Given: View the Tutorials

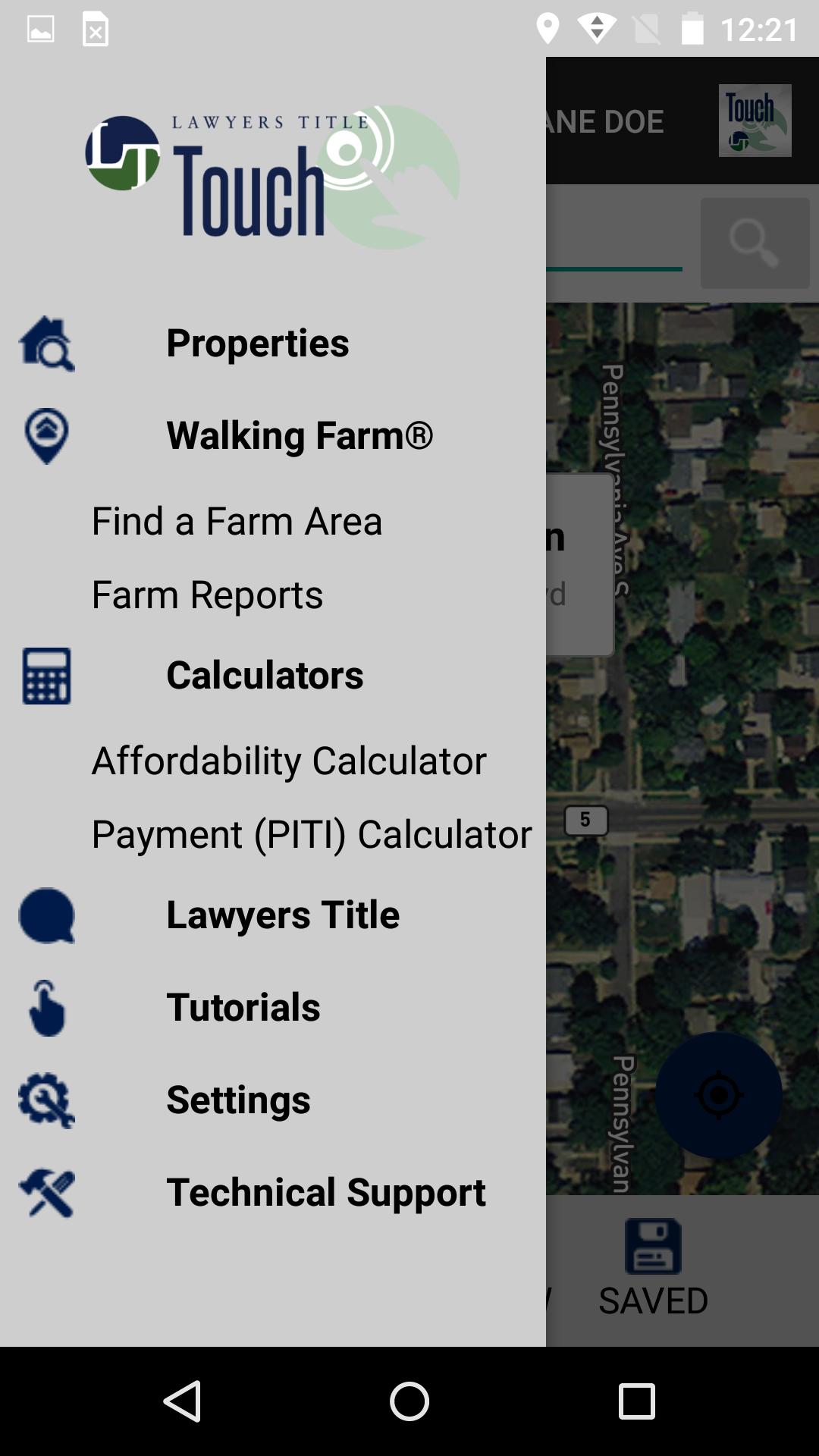Looking at the screenshot, I should (x=273, y=1007).
